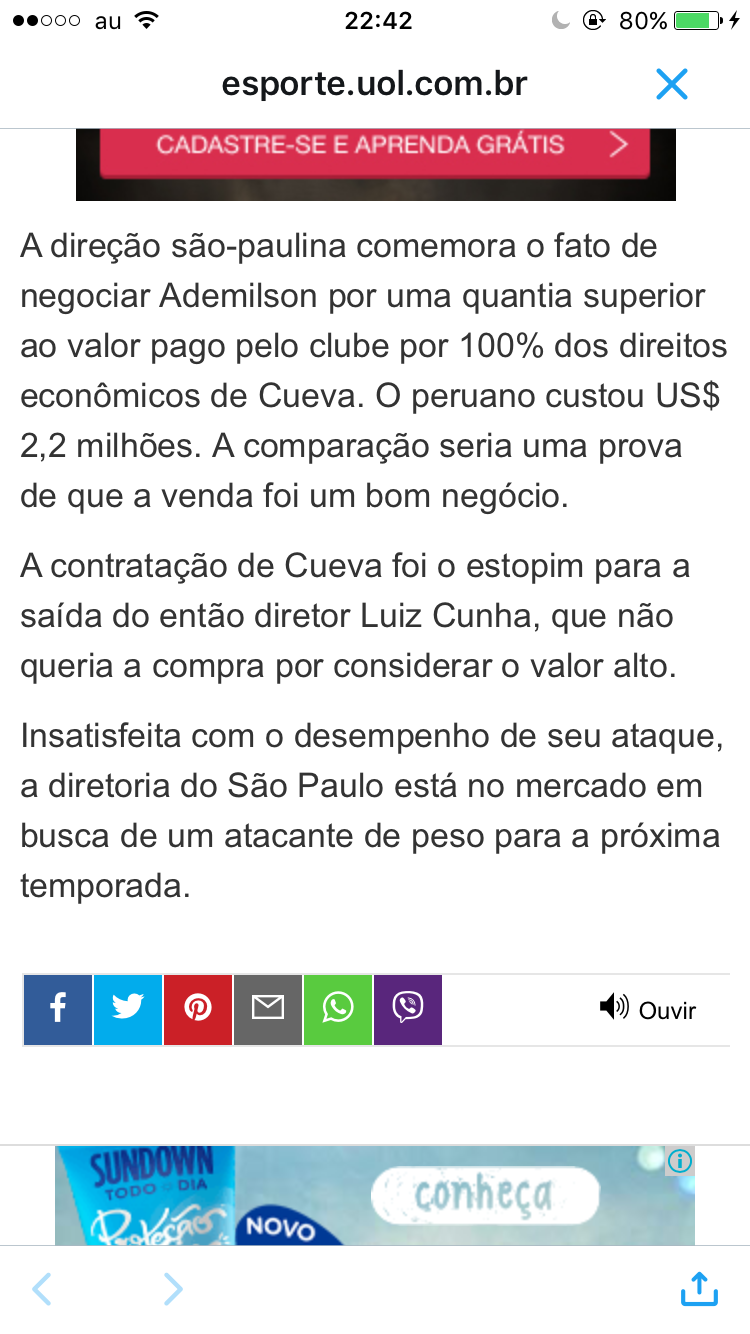The width and height of the screenshot is (750, 1334).
Task: Open the Sundown Conheça advertisement
Action: [484, 1194]
